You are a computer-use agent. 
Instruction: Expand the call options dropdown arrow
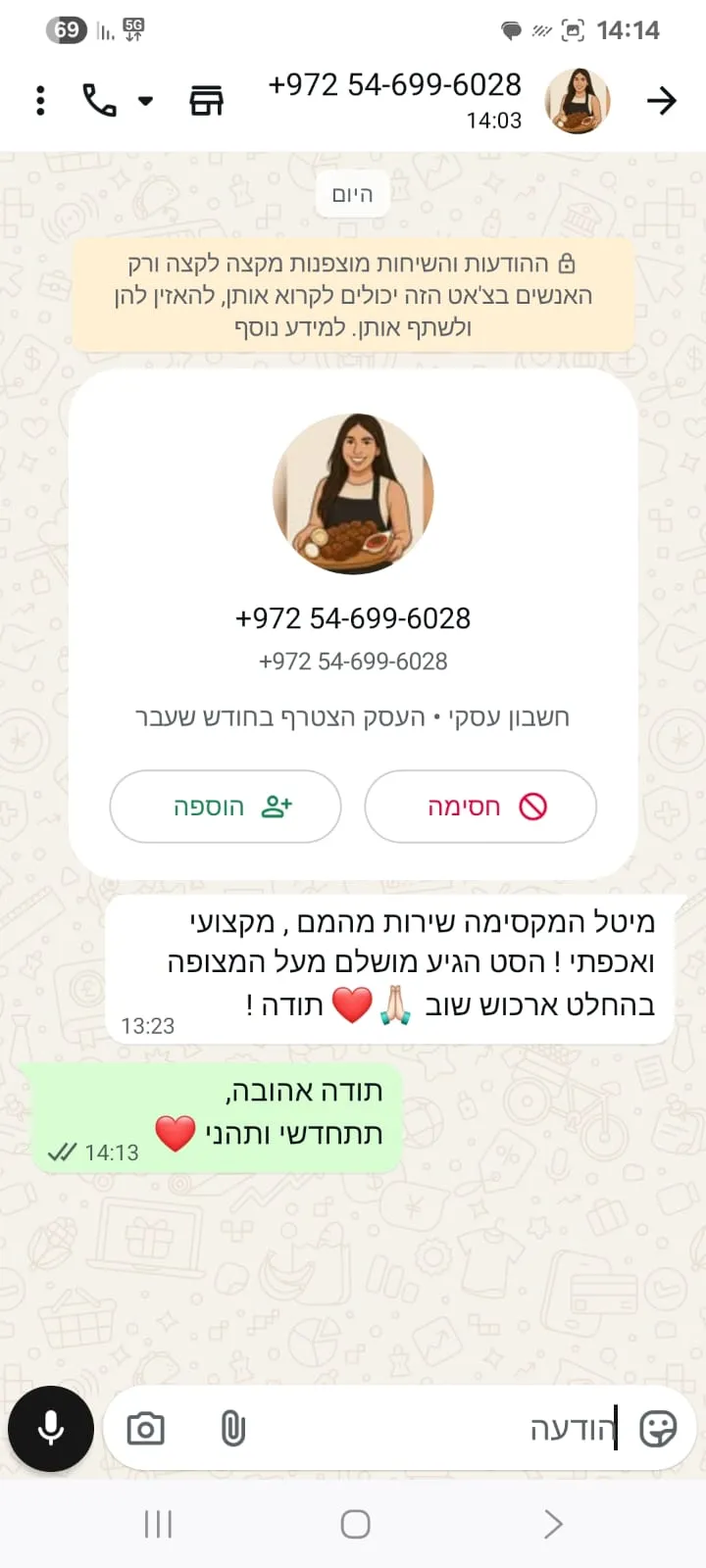click(x=146, y=101)
